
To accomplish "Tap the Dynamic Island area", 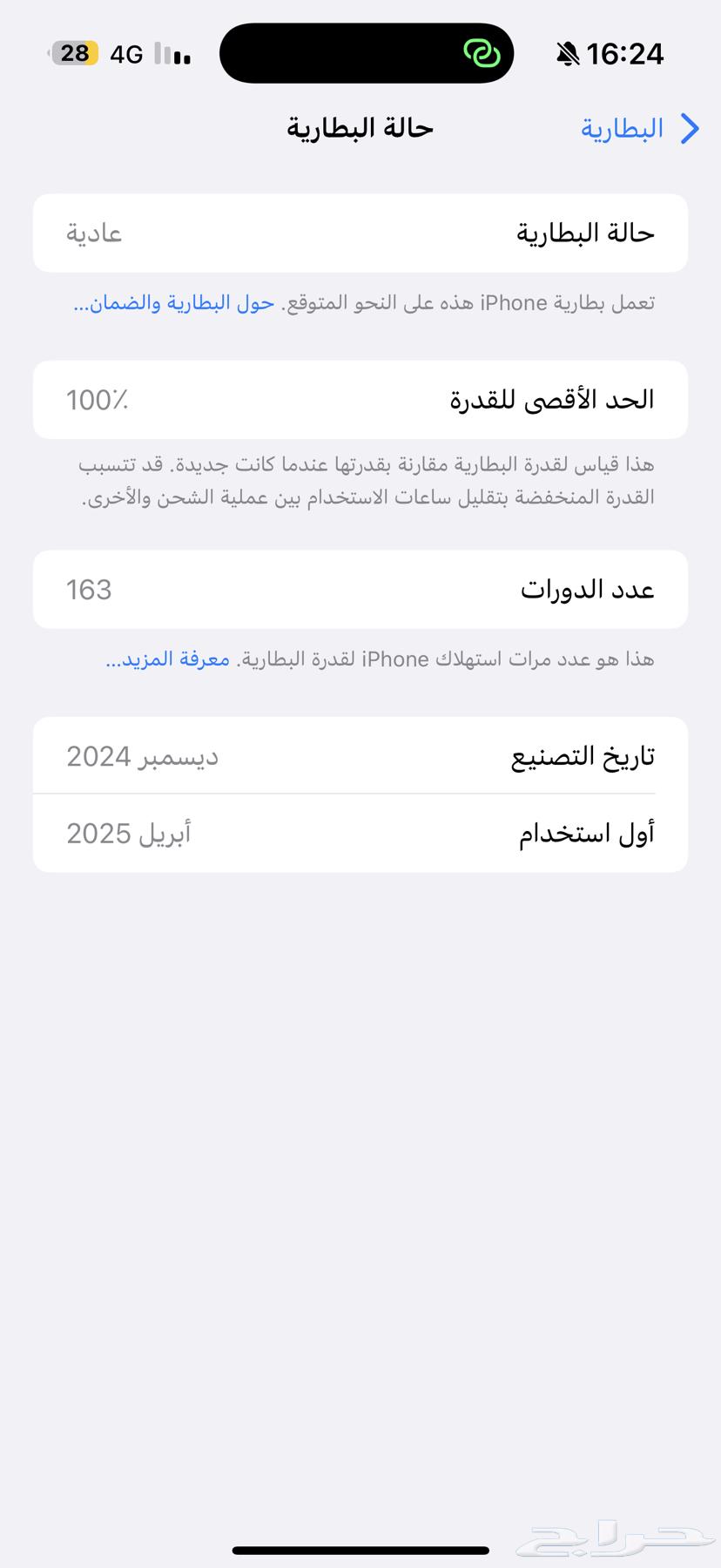I will [x=366, y=53].
